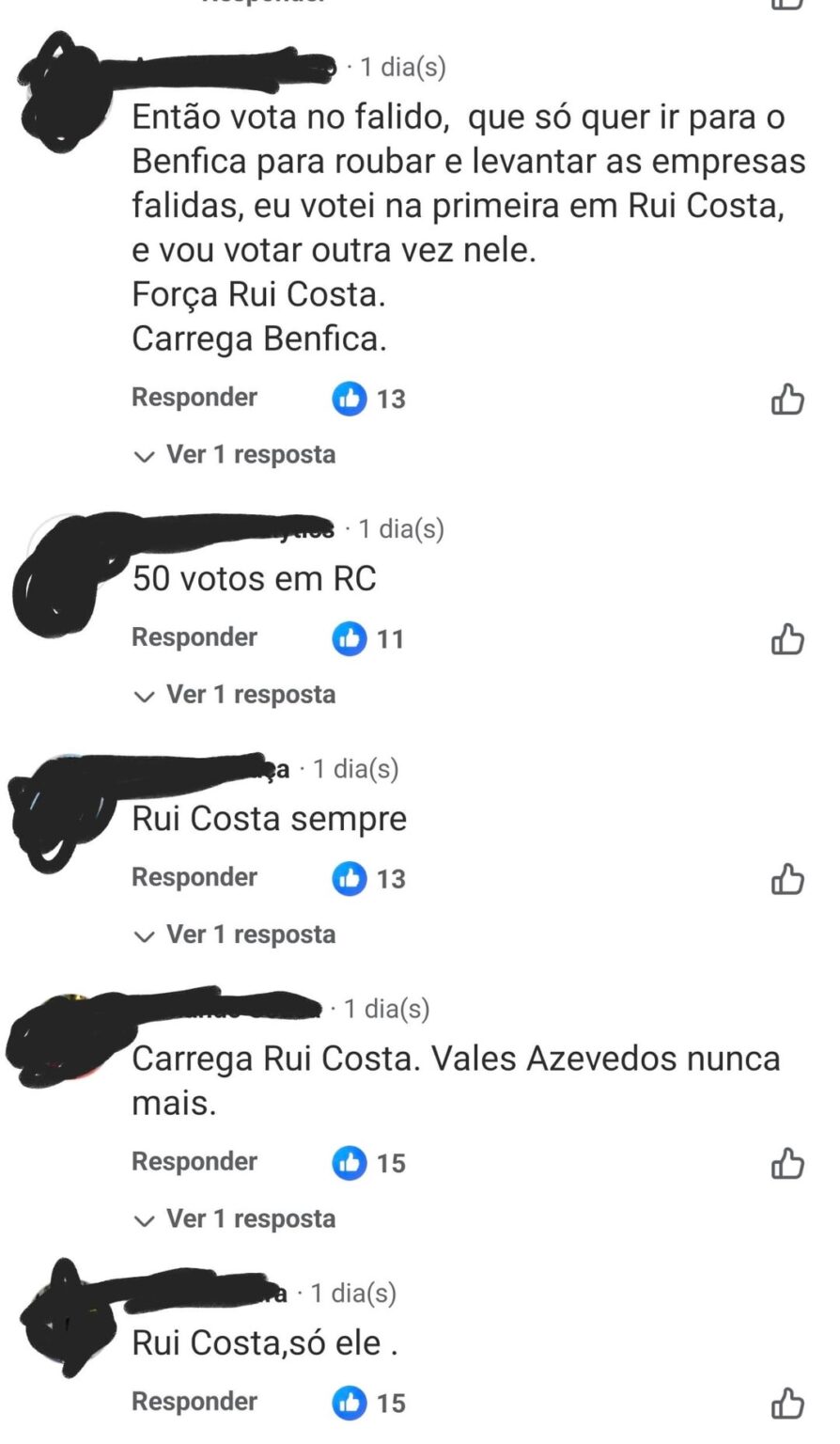Toggle like on the "Carrega Rui Costa" comment

point(789,1163)
